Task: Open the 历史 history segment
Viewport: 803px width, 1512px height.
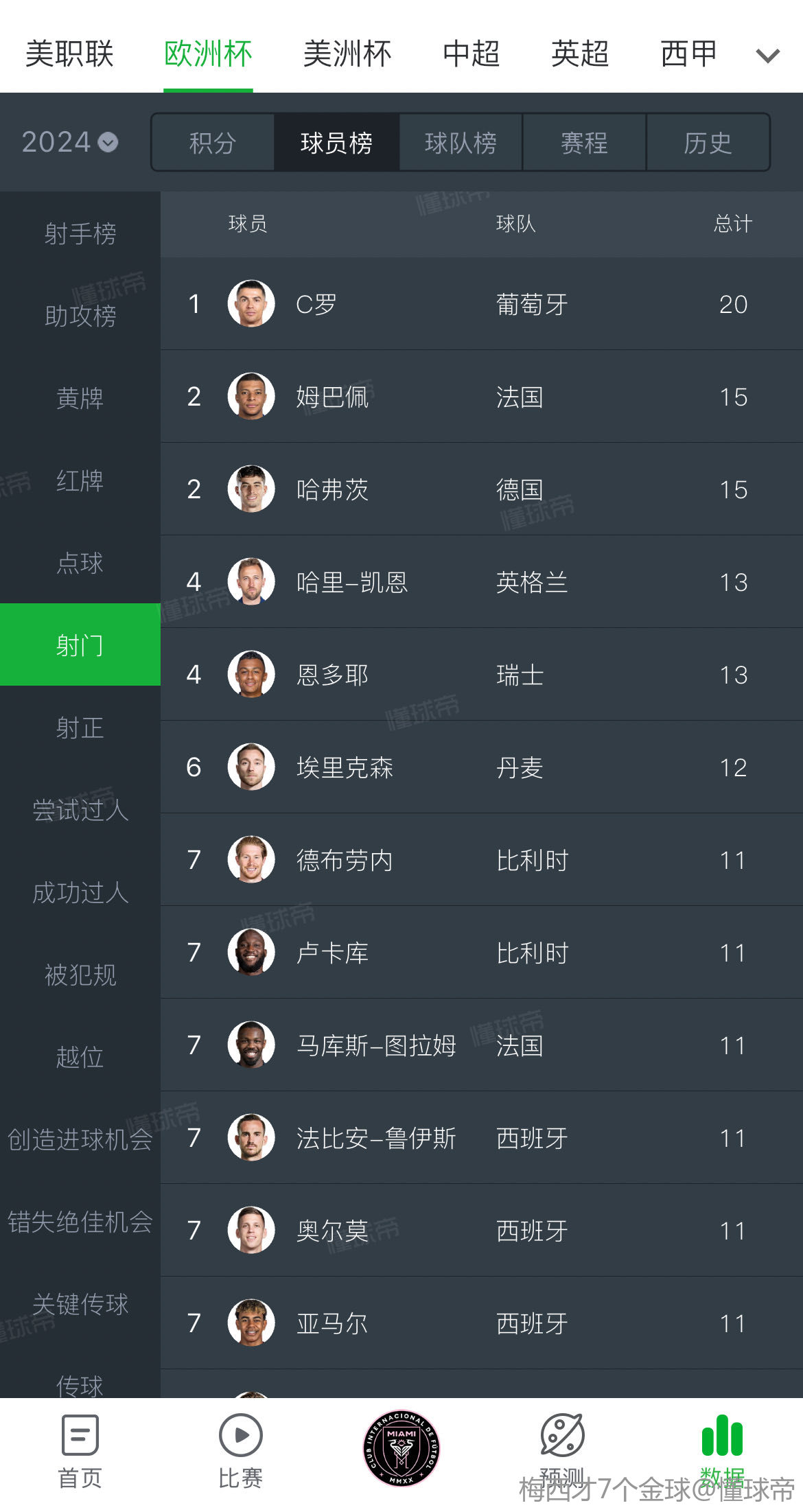Action: point(708,143)
